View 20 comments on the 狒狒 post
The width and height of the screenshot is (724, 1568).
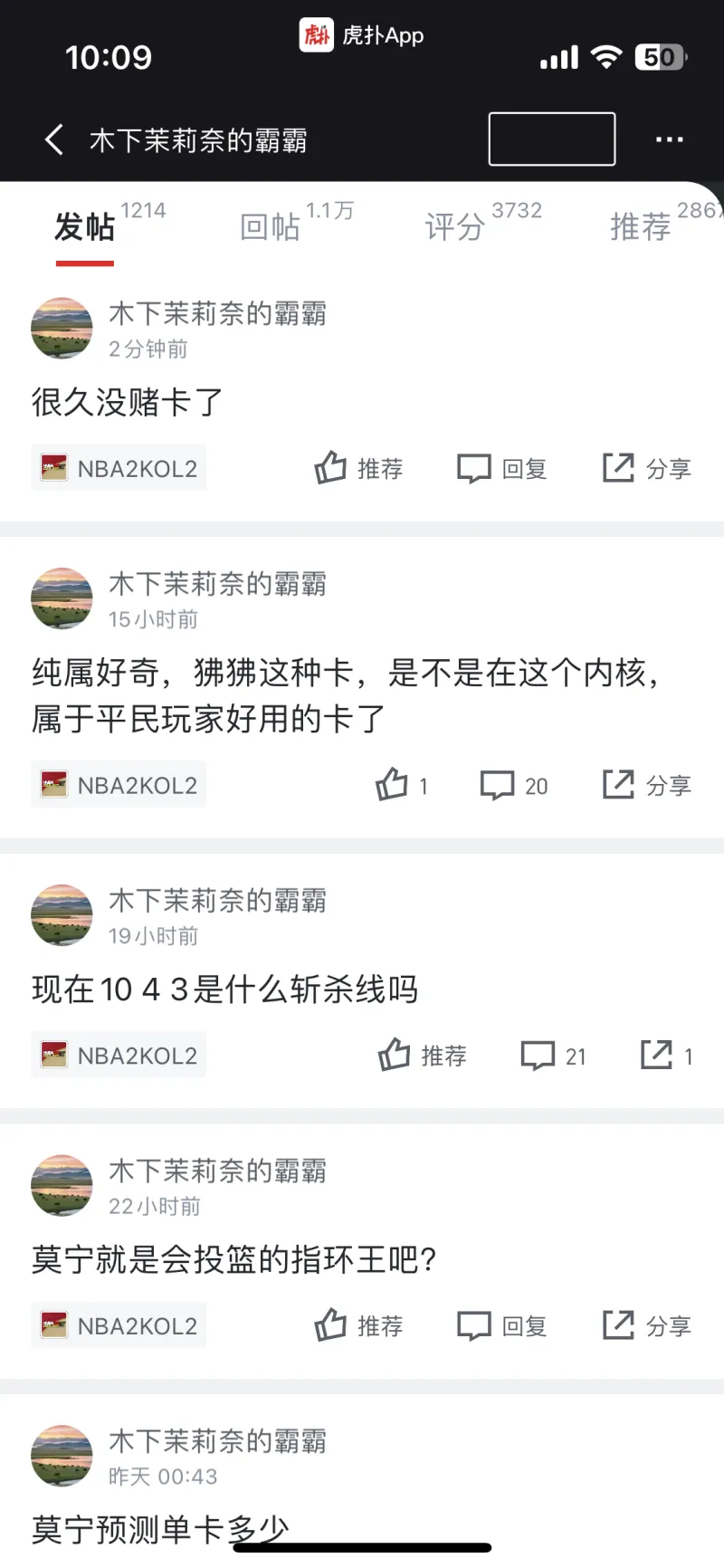click(514, 785)
